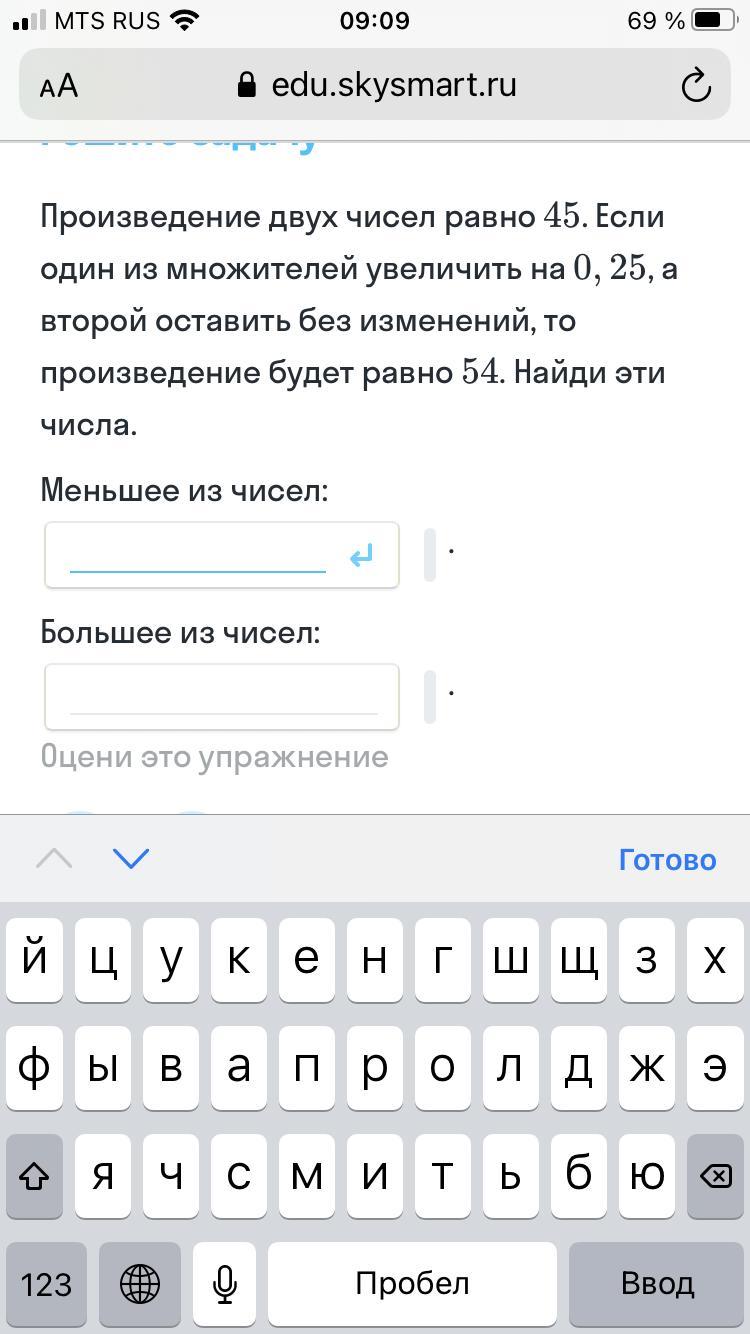Switch keyboard to 123 numbers layout

click(46, 1283)
